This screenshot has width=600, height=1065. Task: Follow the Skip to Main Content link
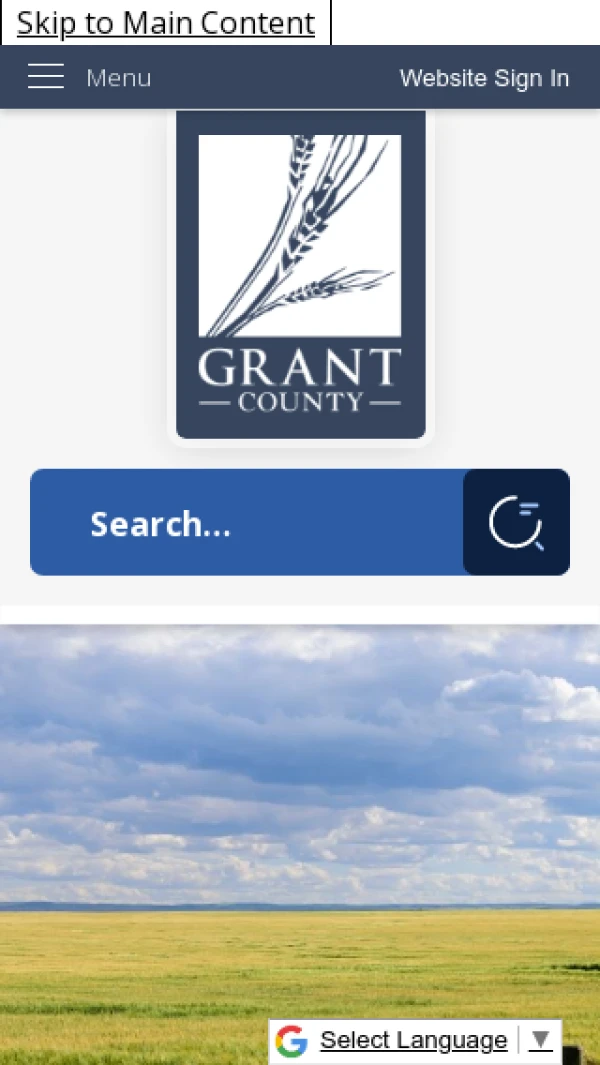click(166, 23)
